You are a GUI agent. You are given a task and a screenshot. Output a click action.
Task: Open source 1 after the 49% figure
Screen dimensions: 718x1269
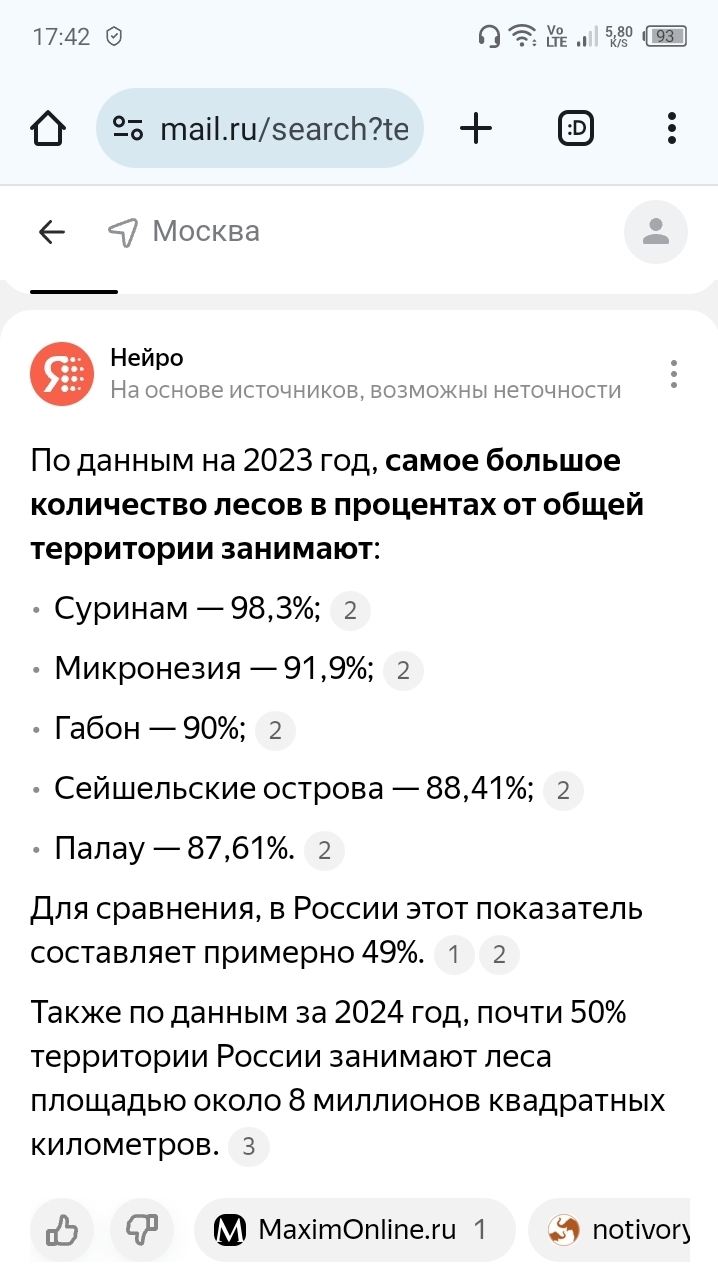tap(453, 955)
